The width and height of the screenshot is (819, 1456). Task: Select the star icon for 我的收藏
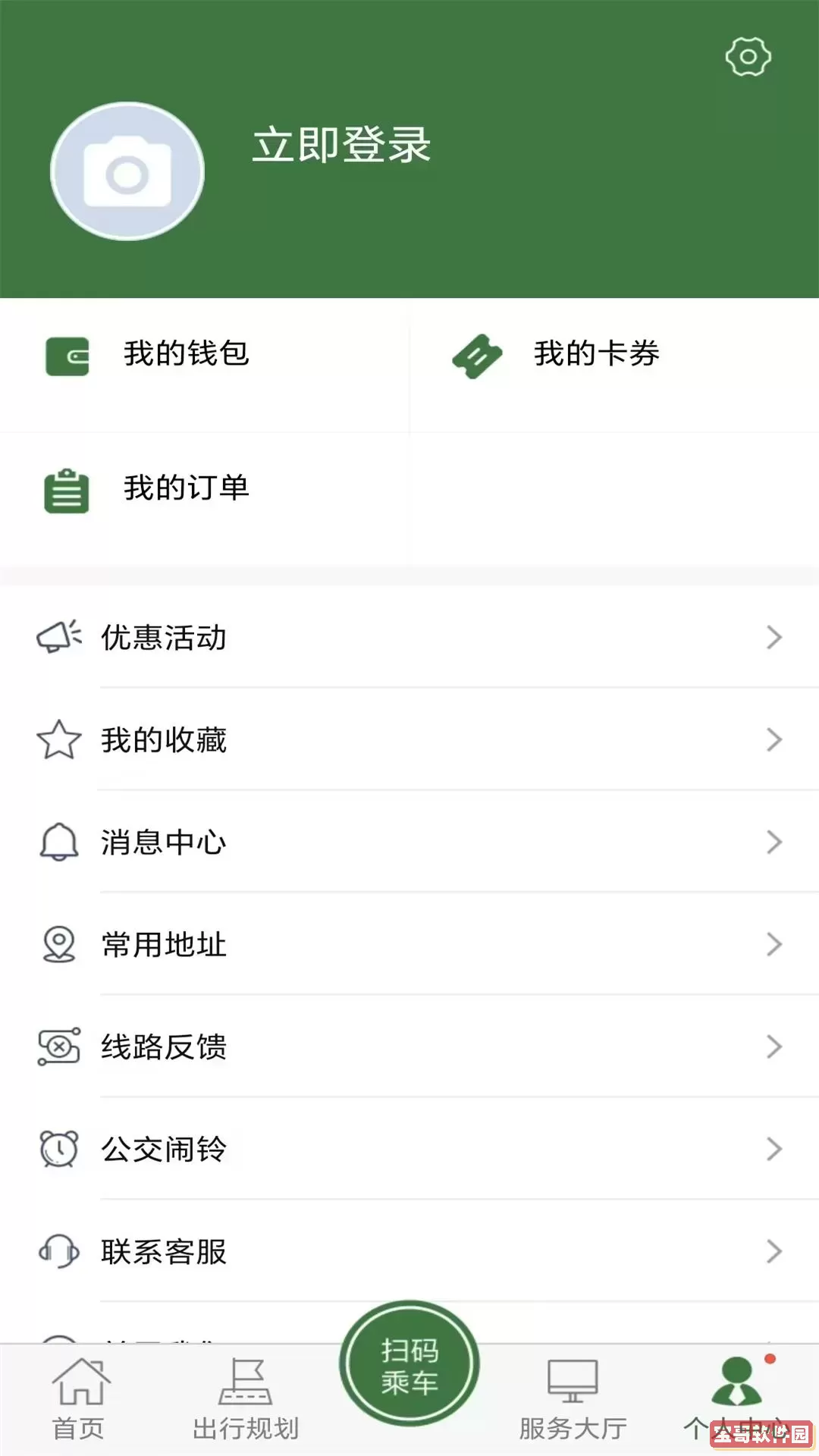tap(58, 739)
